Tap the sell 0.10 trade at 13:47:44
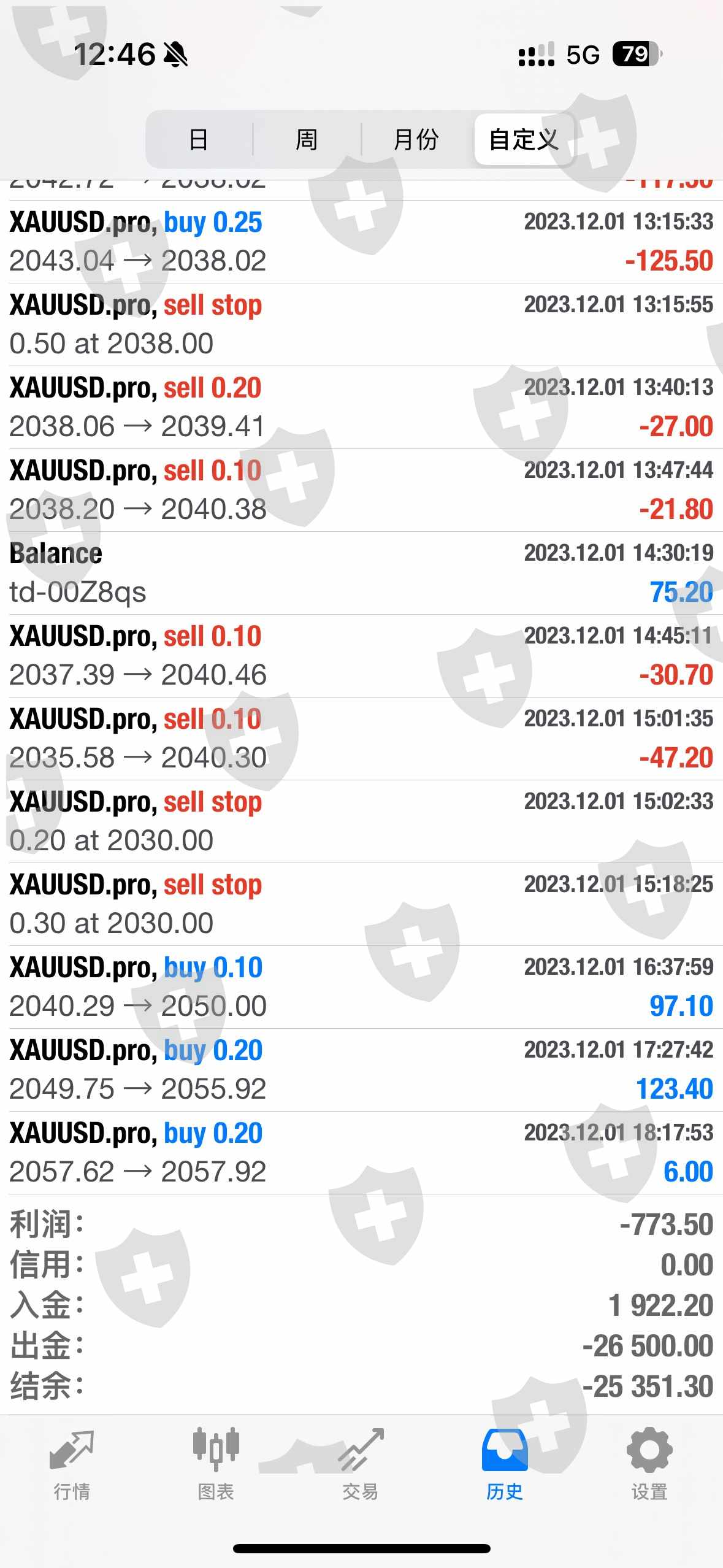This screenshot has width=723, height=1568. 361,490
